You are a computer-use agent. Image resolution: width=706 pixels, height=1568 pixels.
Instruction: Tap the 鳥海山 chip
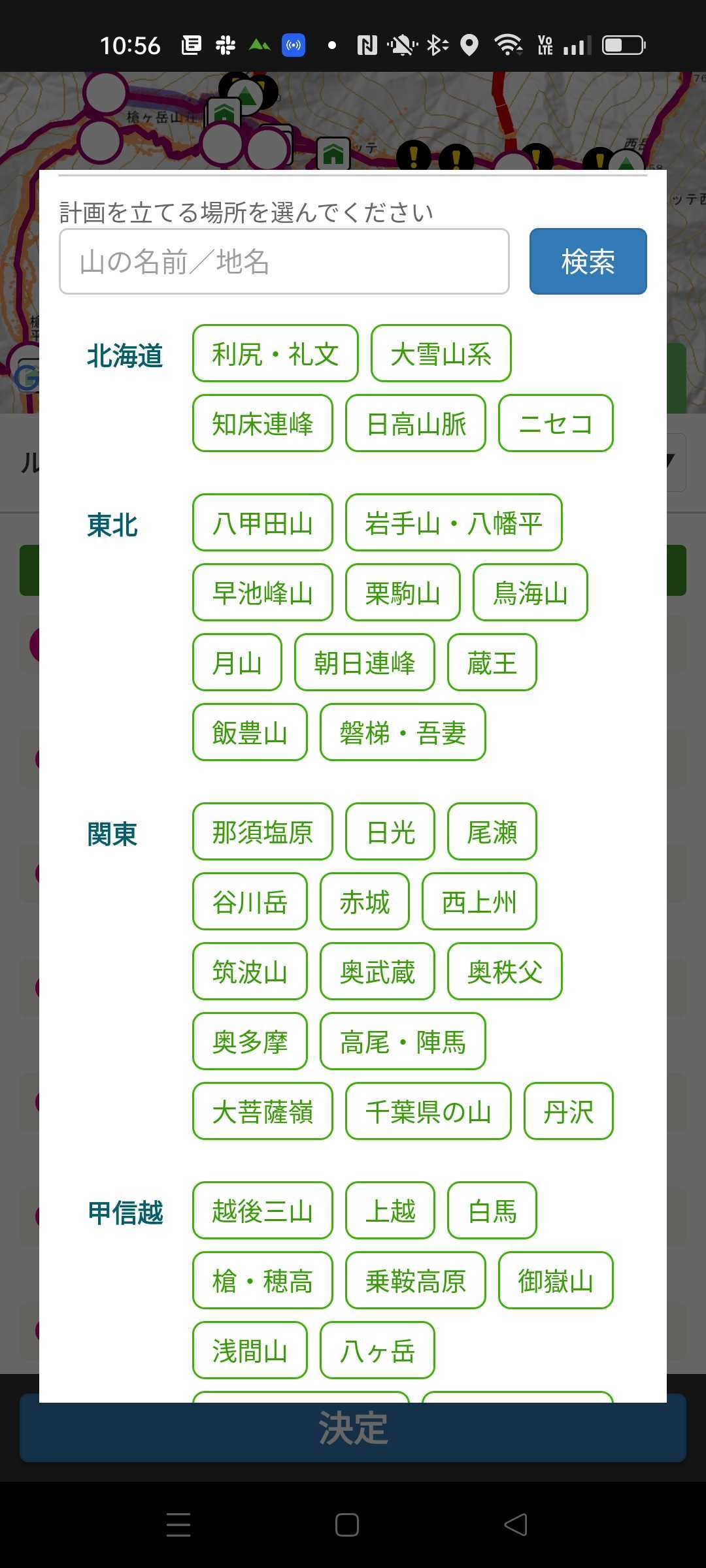click(x=530, y=593)
